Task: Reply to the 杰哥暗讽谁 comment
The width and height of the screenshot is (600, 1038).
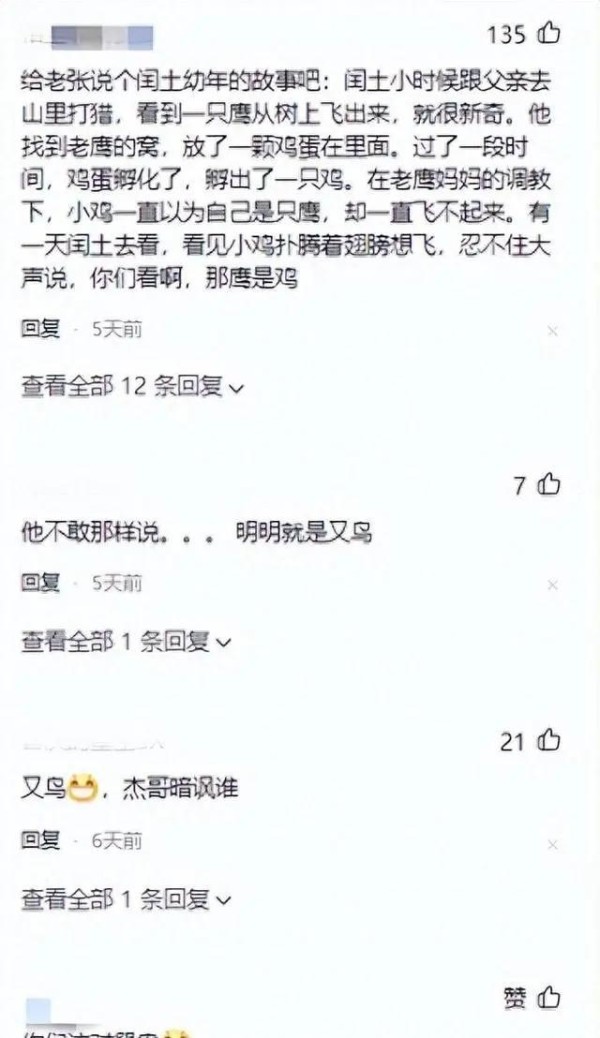Action: (40, 840)
